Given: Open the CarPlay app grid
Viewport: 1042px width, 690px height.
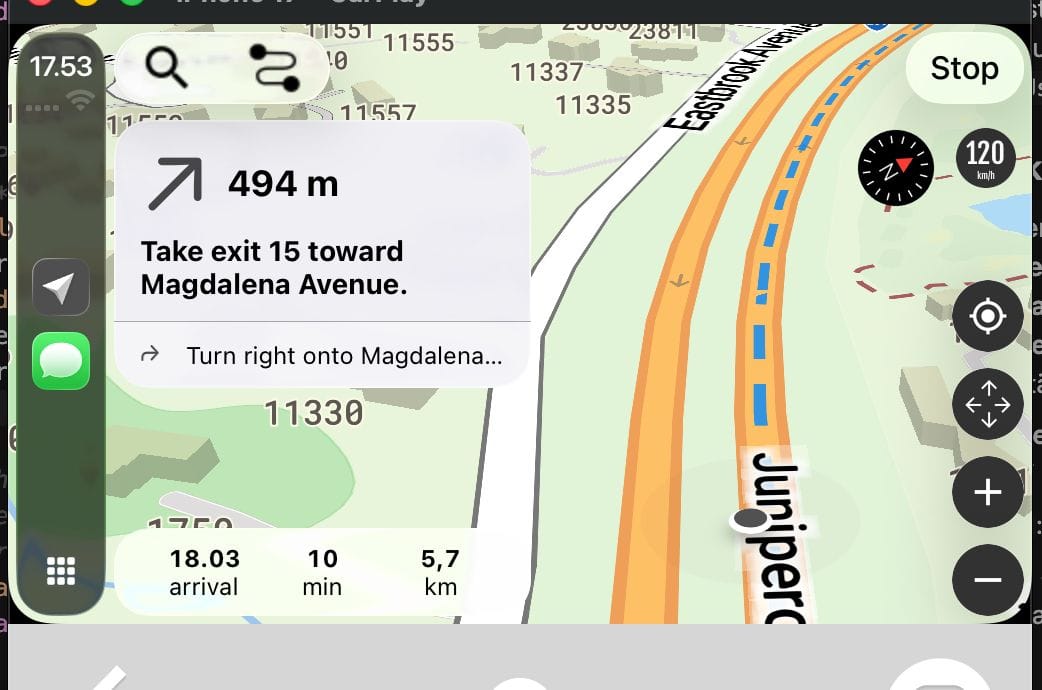Looking at the screenshot, I should pyautogui.click(x=61, y=571).
